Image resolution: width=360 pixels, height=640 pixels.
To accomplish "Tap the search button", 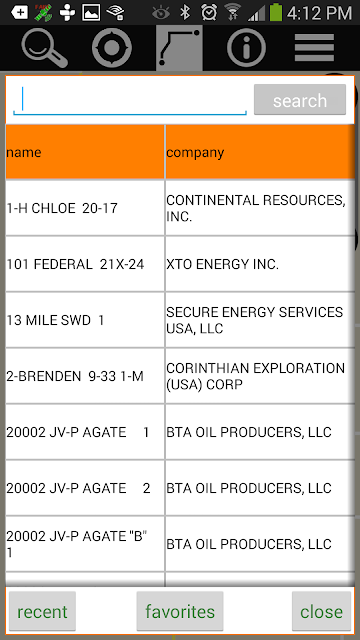I will (x=300, y=100).
